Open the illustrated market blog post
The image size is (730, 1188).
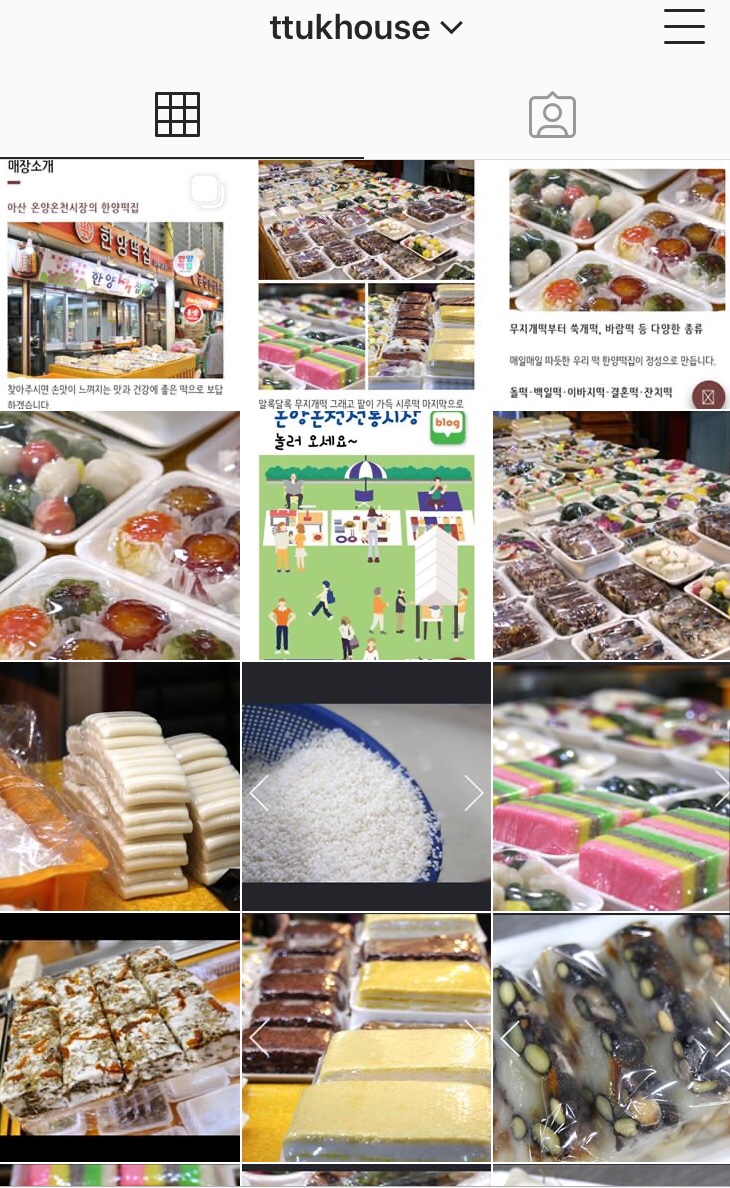[x=366, y=536]
